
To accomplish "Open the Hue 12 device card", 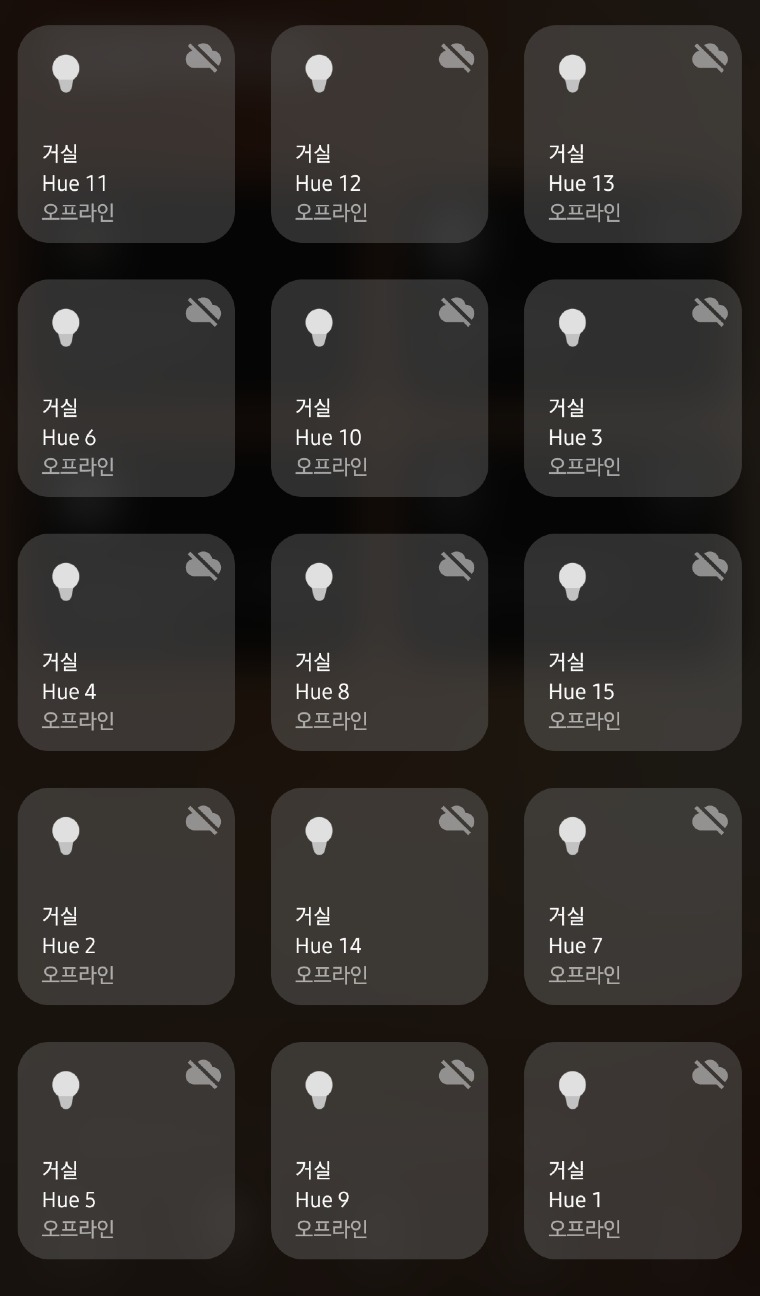I will coord(379,134).
